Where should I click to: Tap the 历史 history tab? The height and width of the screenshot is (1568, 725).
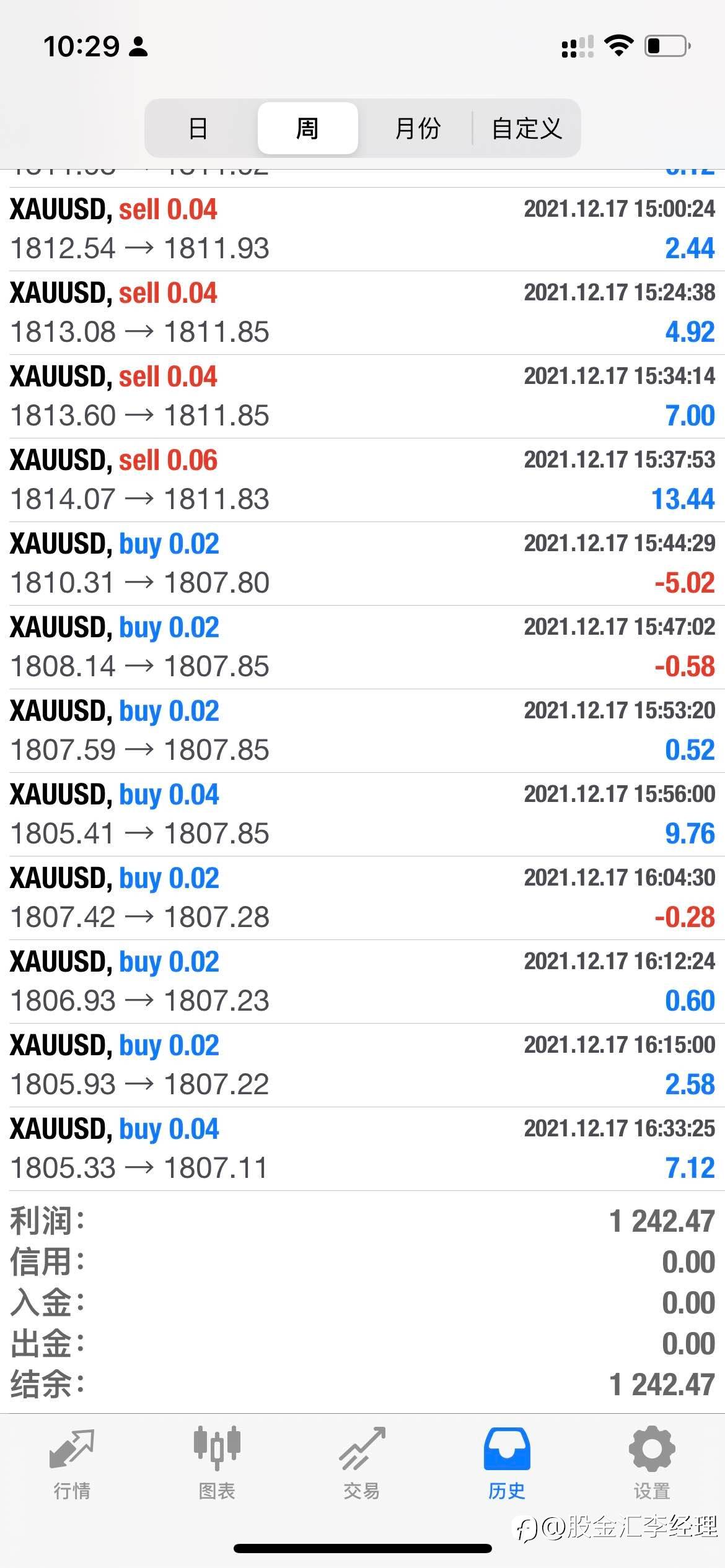coord(507,1464)
